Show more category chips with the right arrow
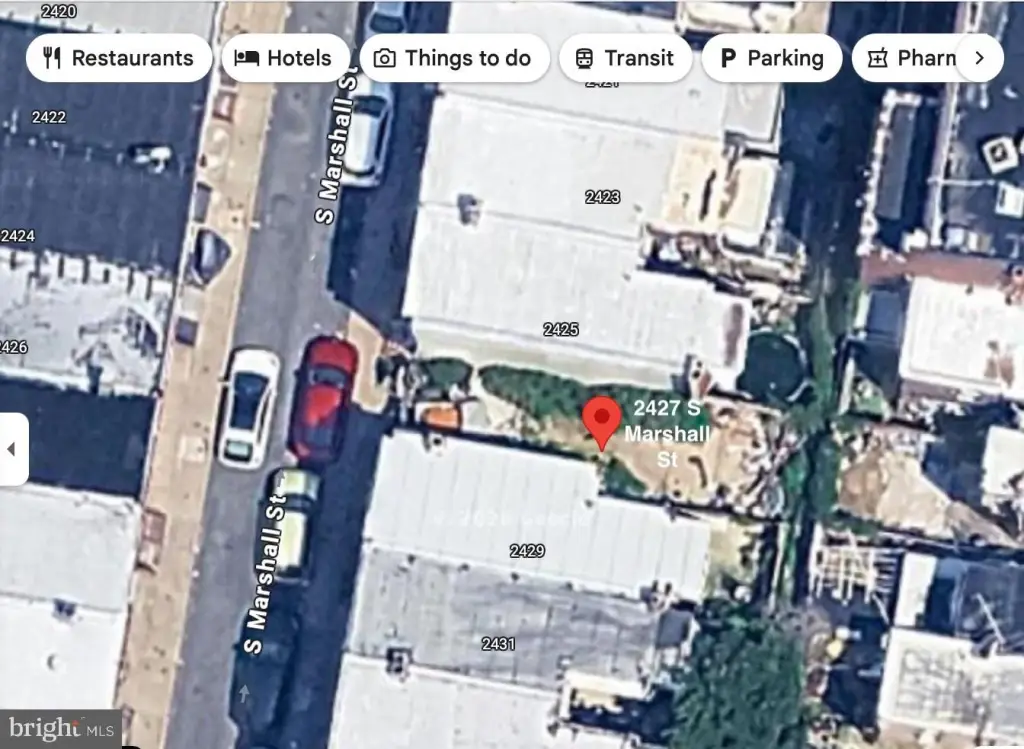Screen dimensions: 1024x749 click(x=980, y=58)
